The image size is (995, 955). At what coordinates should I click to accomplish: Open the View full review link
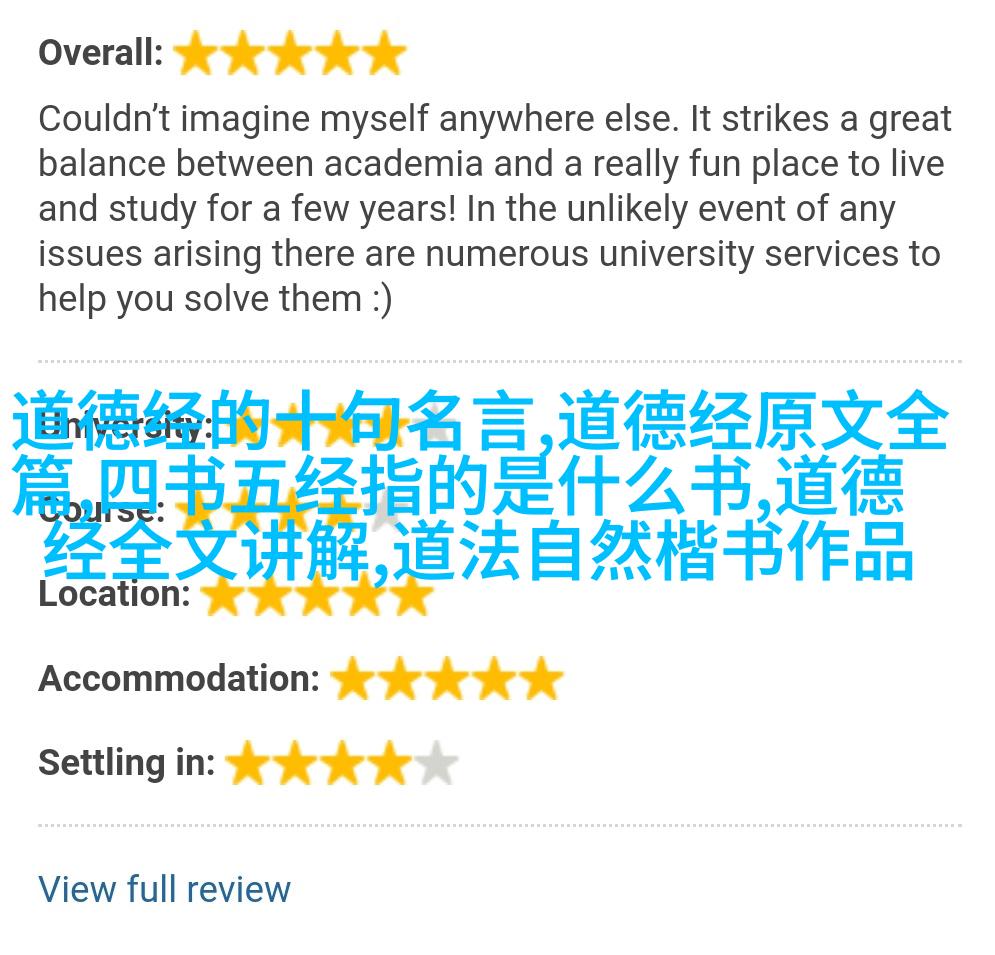164,889
